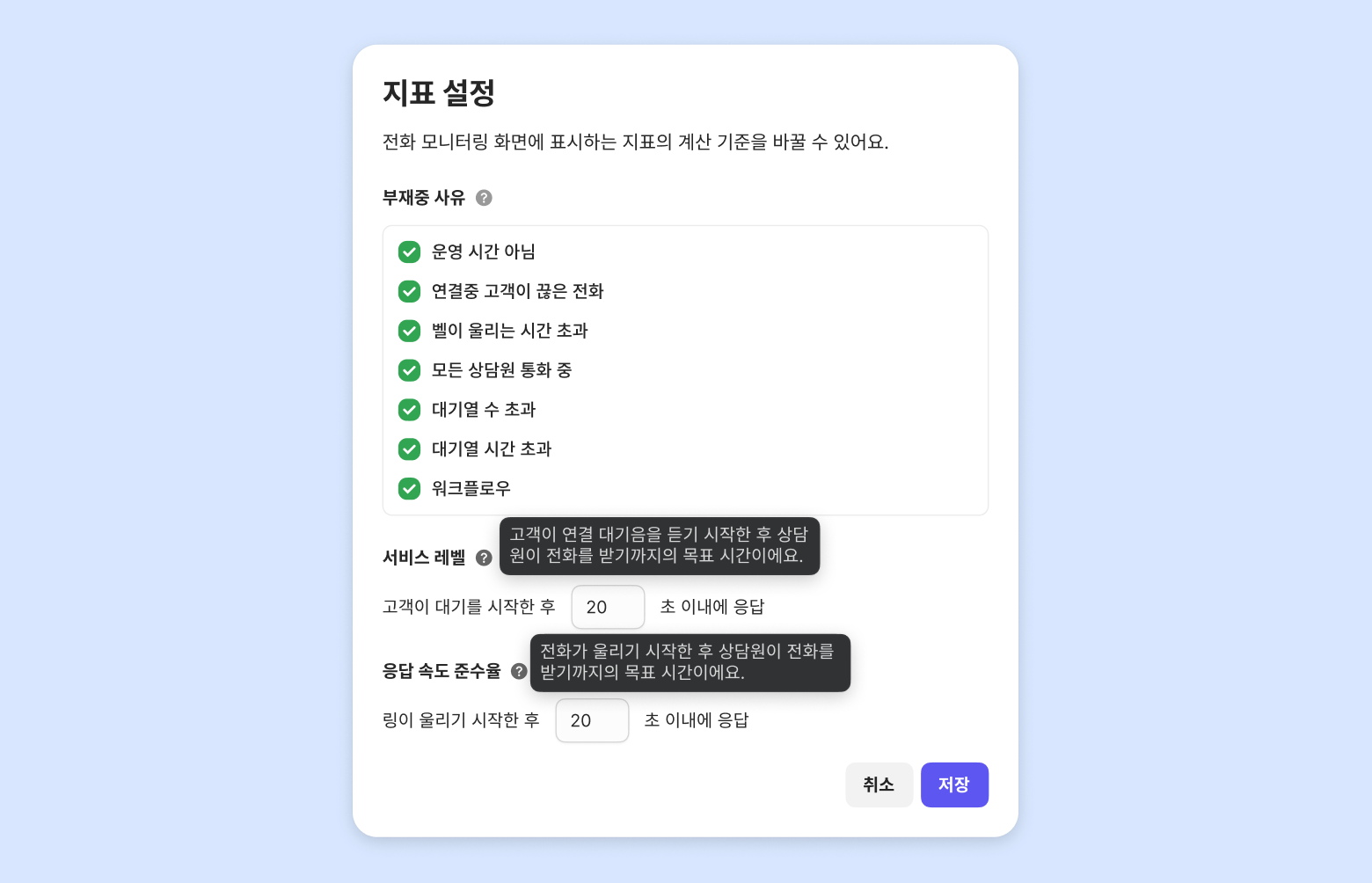Toggle the 벨이 울리는 시간 초과 checkbox
Image resolution: width=1372 pixels, height=883 pixels.
coord(410,331)
